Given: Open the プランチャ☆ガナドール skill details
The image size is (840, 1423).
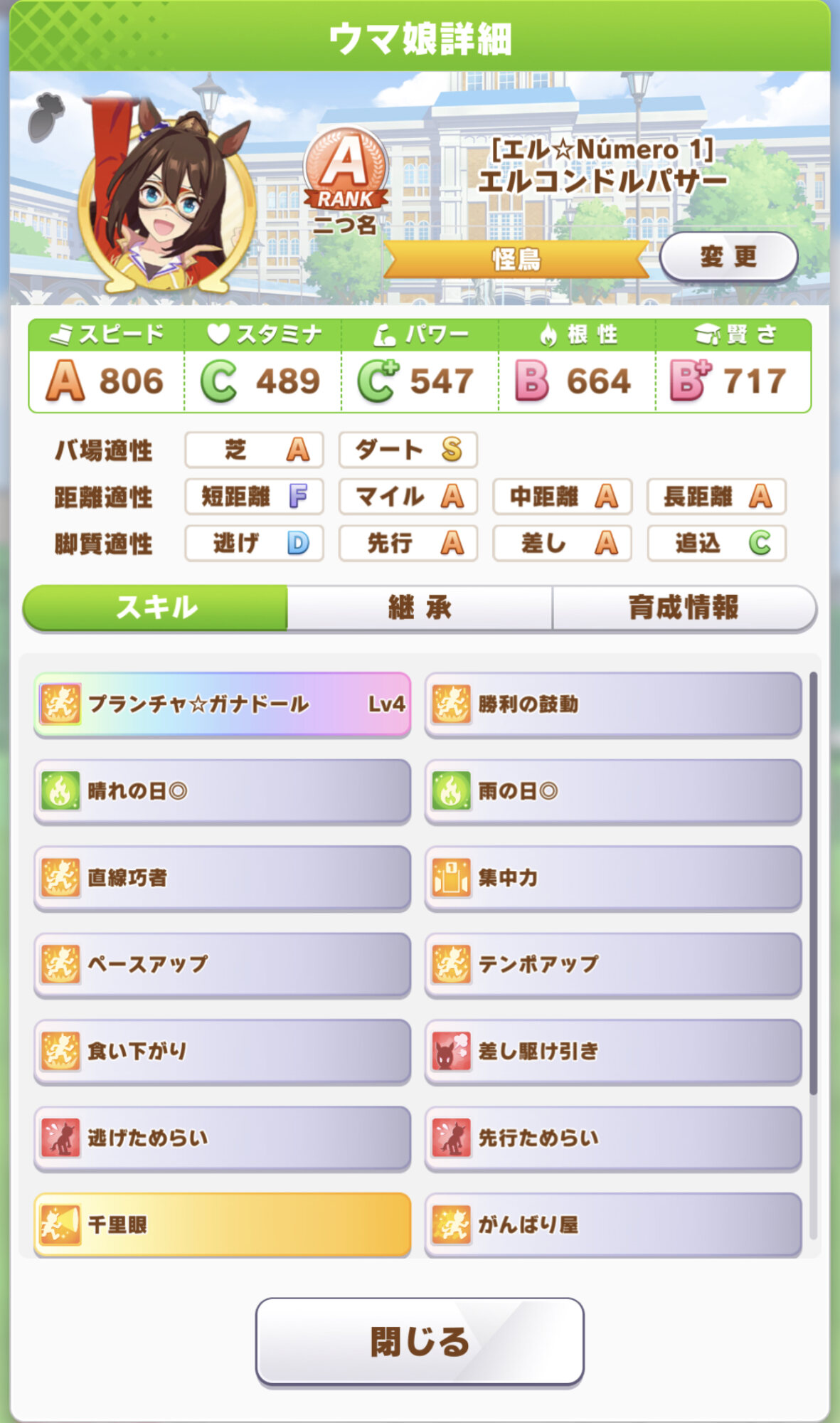Looking at the screenshot, I should [222, 704].
